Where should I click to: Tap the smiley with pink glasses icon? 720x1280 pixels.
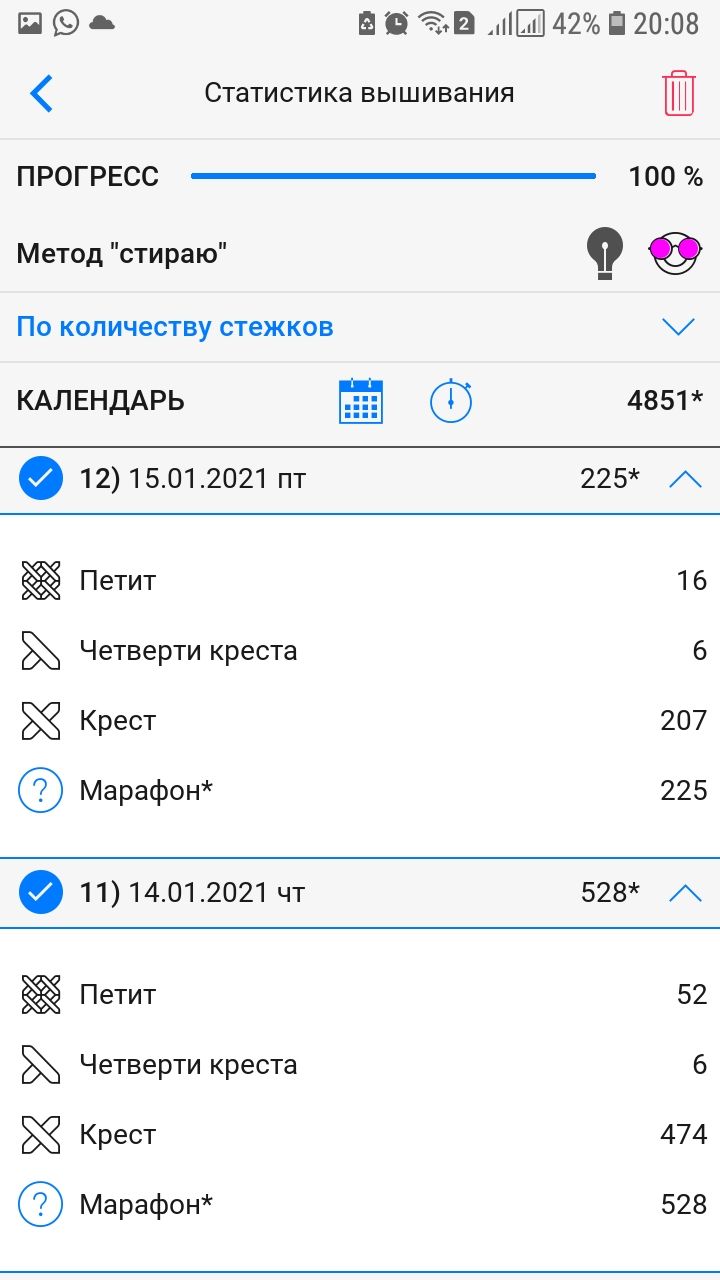(x=675, y=252)
